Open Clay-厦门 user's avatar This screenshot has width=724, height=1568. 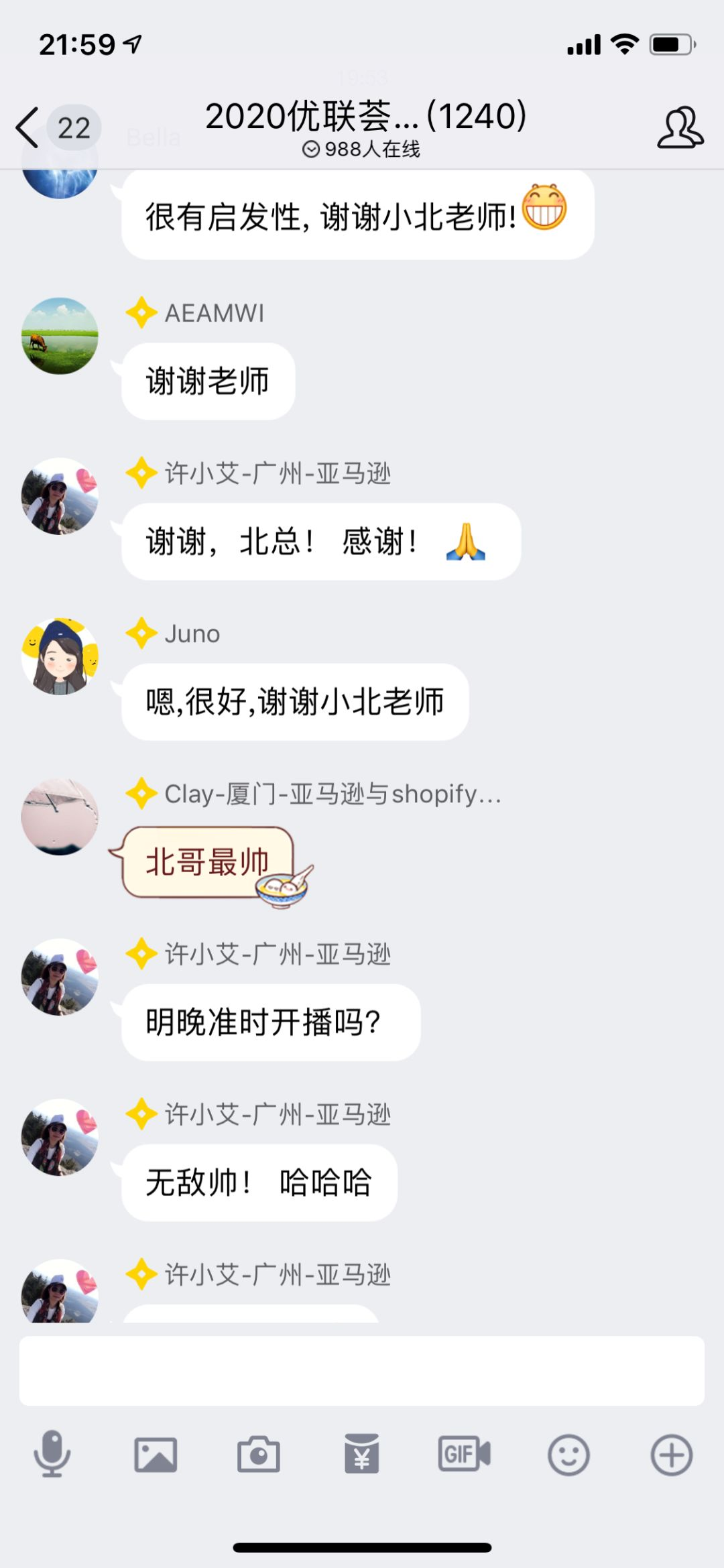(60, 817)
